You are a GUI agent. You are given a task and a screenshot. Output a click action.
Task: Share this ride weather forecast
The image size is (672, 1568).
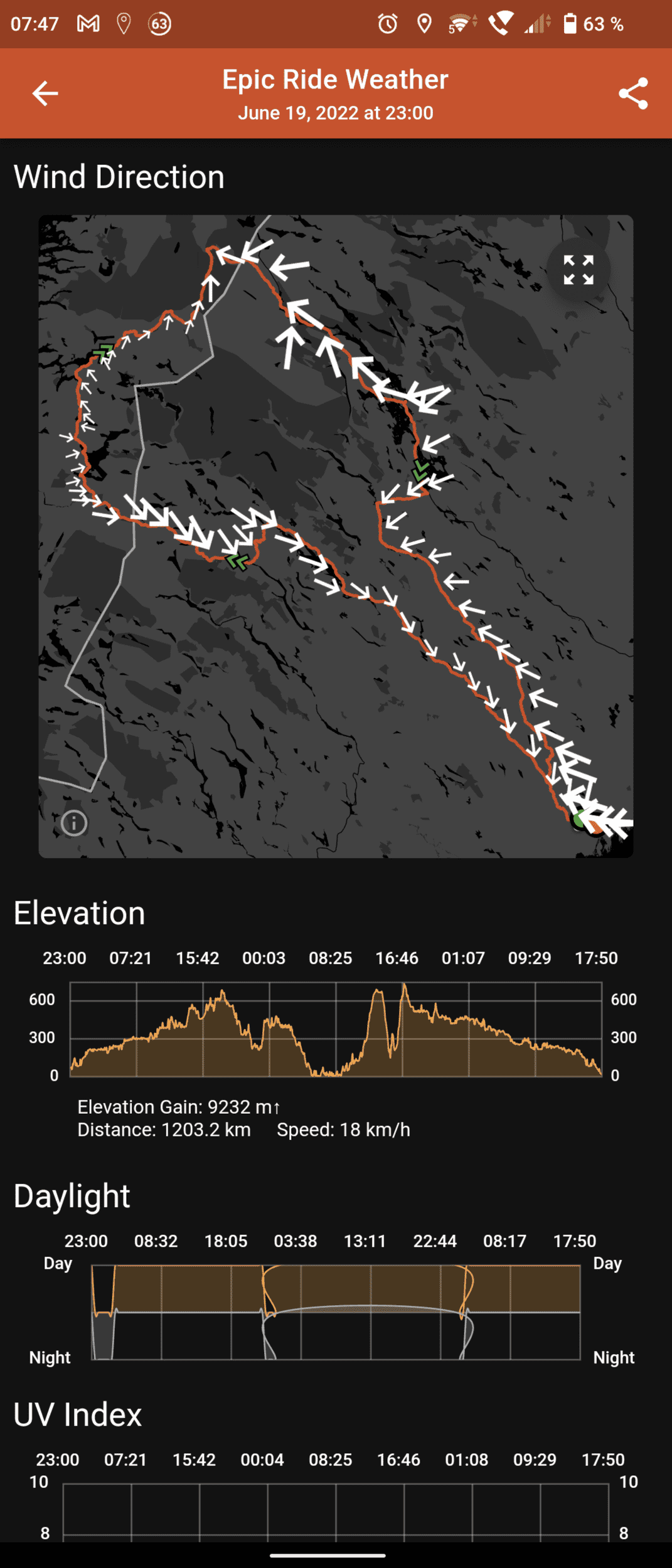pos(633,93)
